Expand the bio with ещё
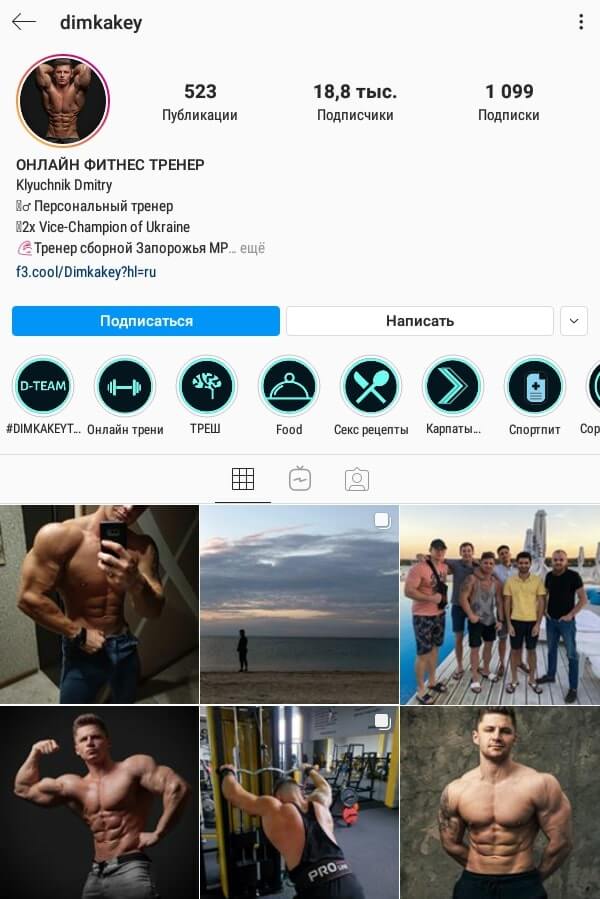Screen dimensions: 600x899 [x=252, y=248]
